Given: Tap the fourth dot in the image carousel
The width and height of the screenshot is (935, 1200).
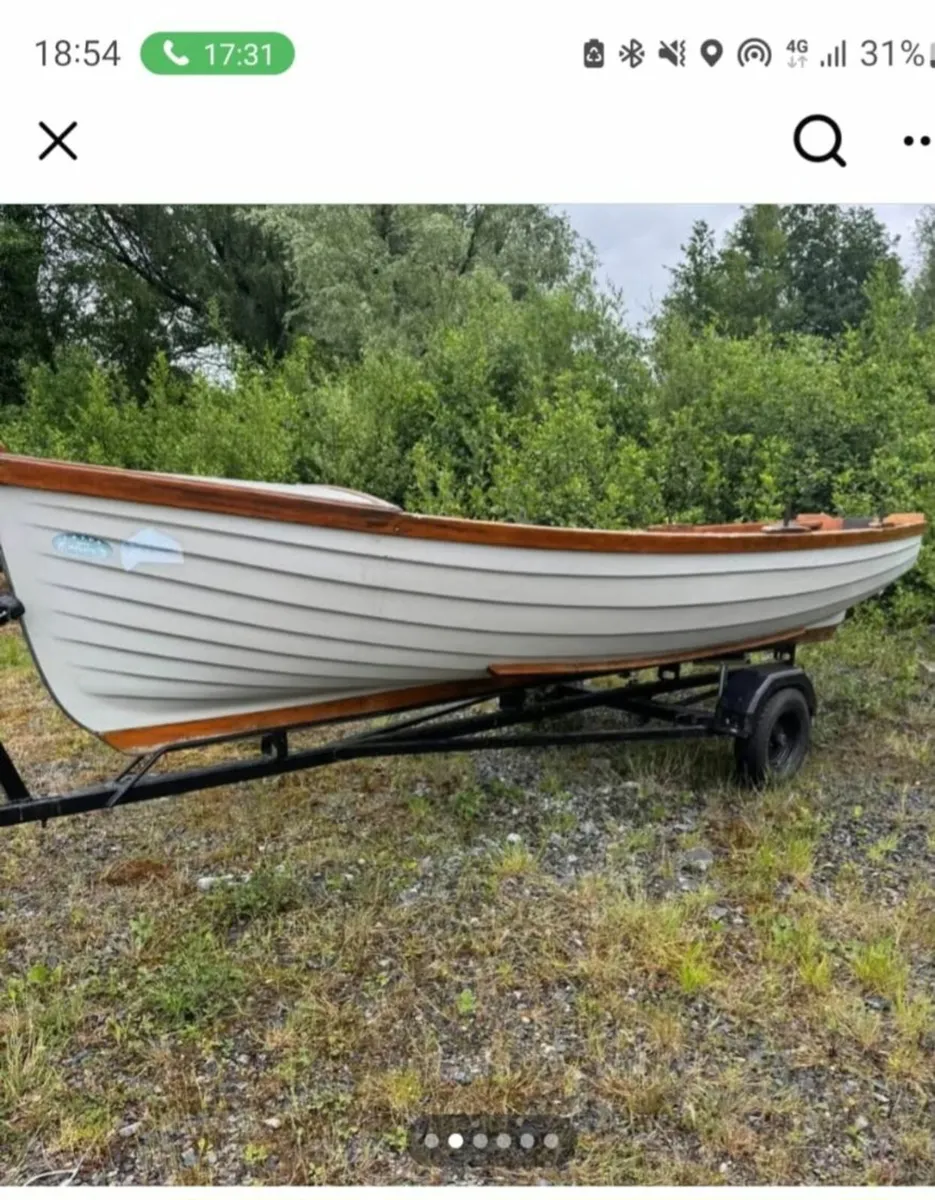Looking at the screenshot, I should (504, 1139).
